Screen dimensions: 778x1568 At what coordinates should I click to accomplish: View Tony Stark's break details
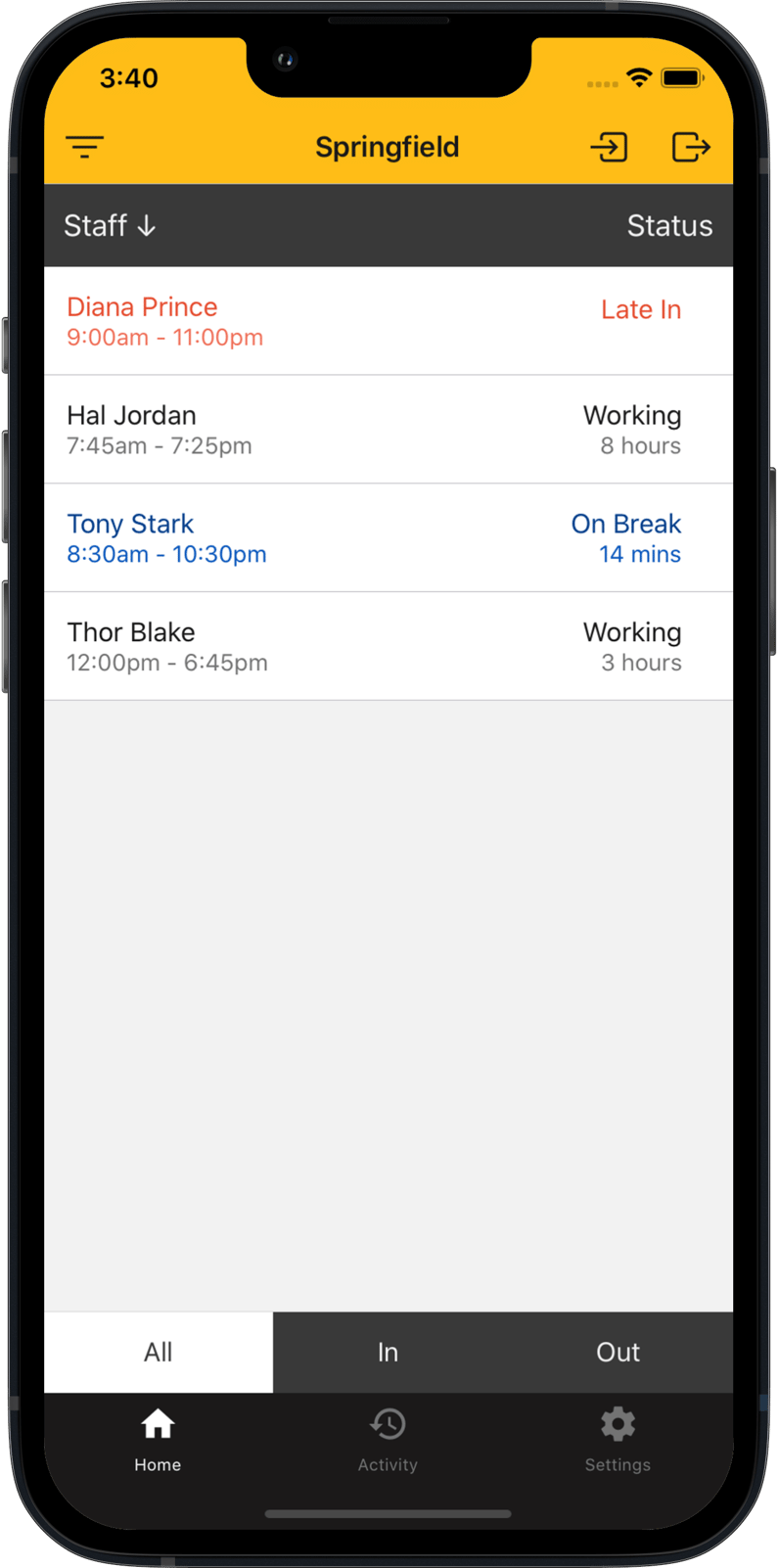pos(389,538)
